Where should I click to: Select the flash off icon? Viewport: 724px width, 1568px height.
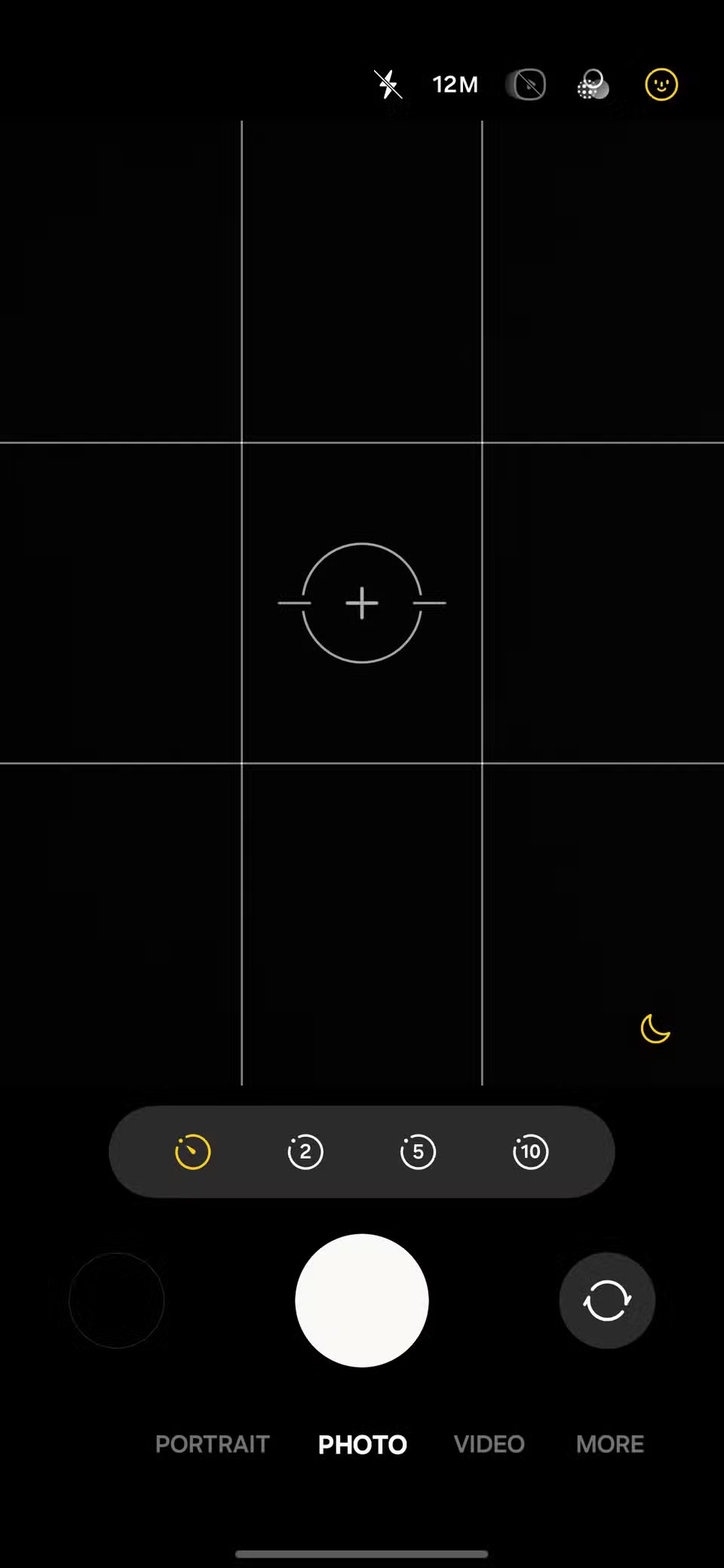[388, 84]
